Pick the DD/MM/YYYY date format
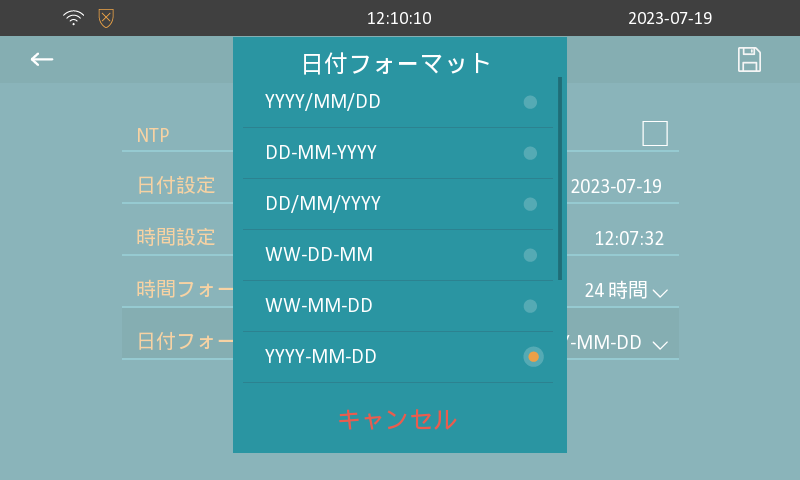 tap(398, 204)
